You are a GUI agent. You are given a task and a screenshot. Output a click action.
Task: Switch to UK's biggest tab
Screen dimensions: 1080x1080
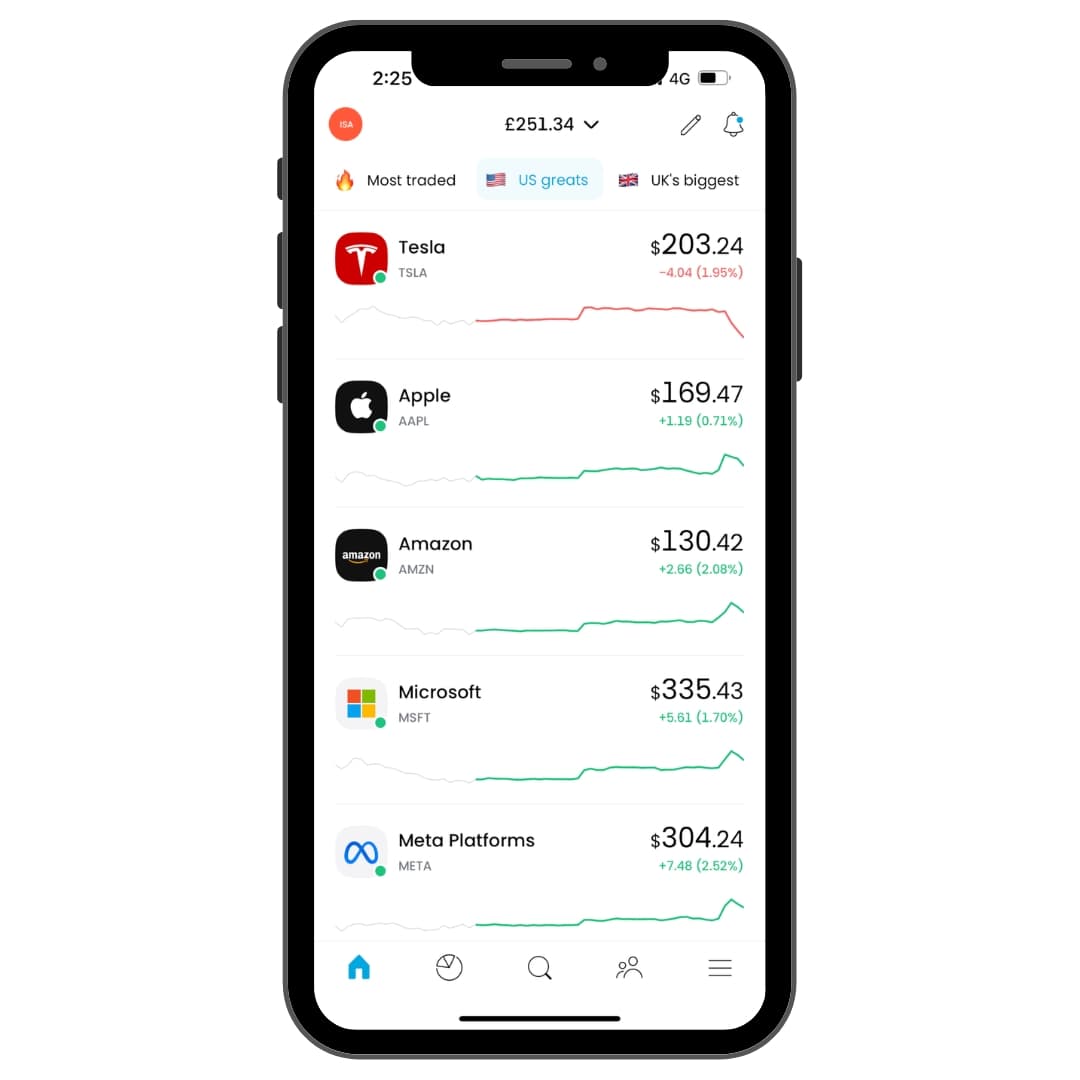click(680, 180)
